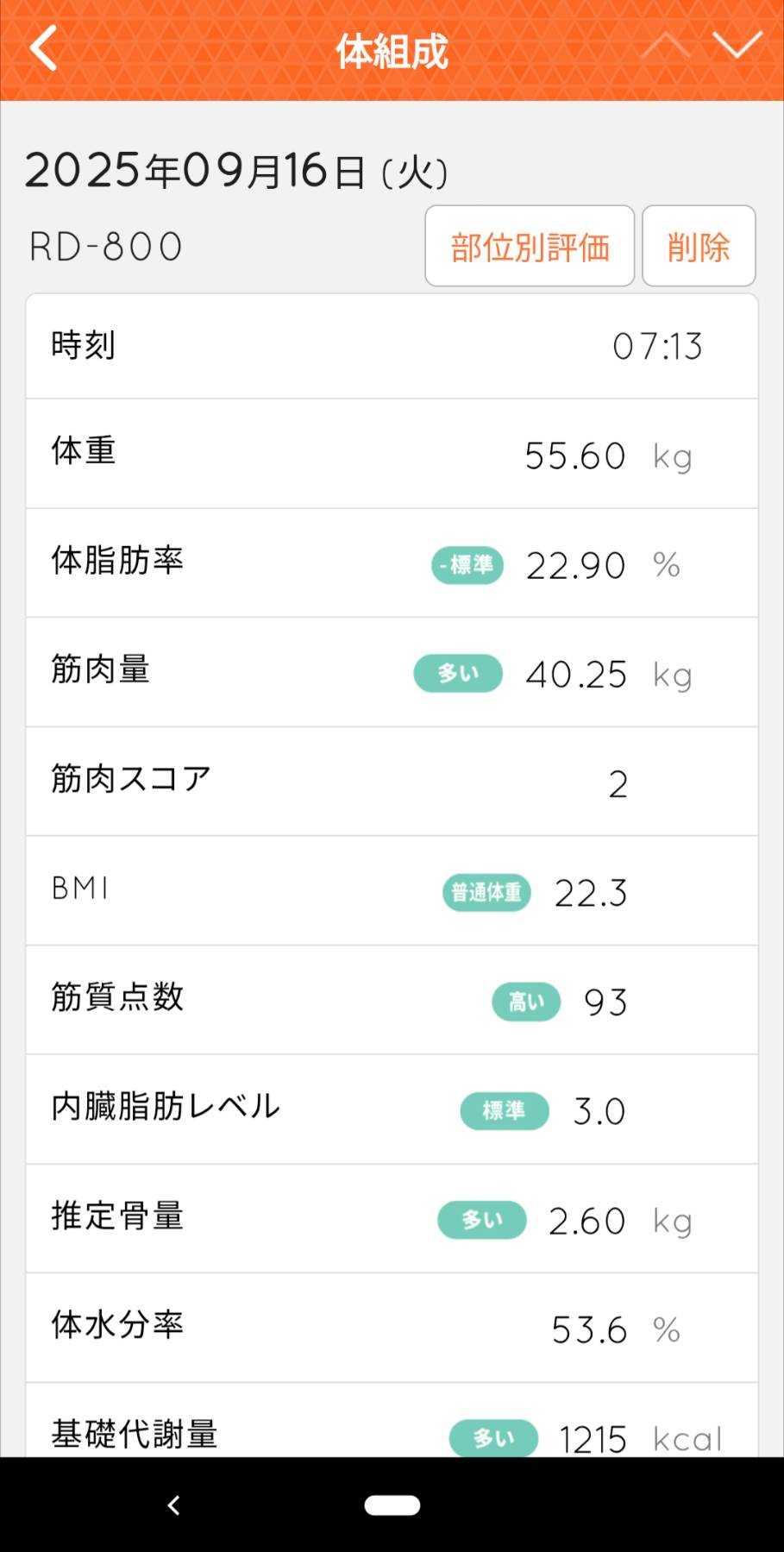Open 部位別評価 segment evaluation
784x1552 pixels.
(x=530, y=247)
